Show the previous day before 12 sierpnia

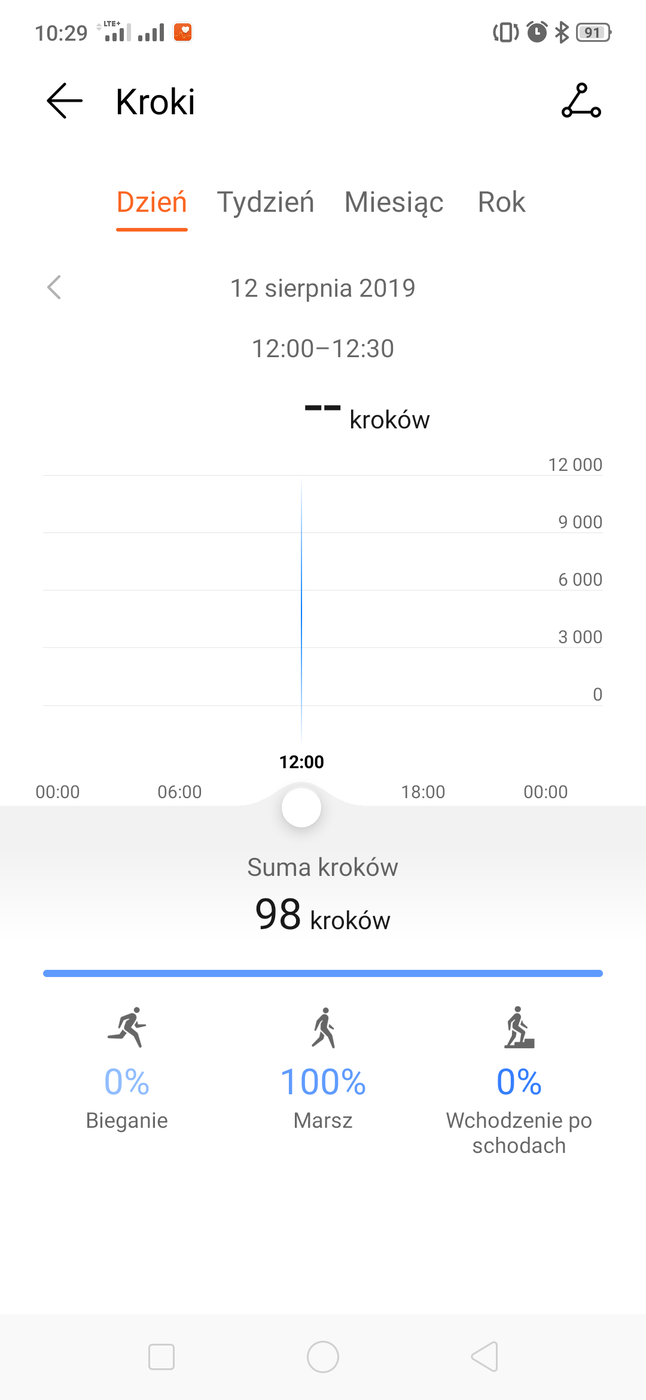[x=54, y=288]
